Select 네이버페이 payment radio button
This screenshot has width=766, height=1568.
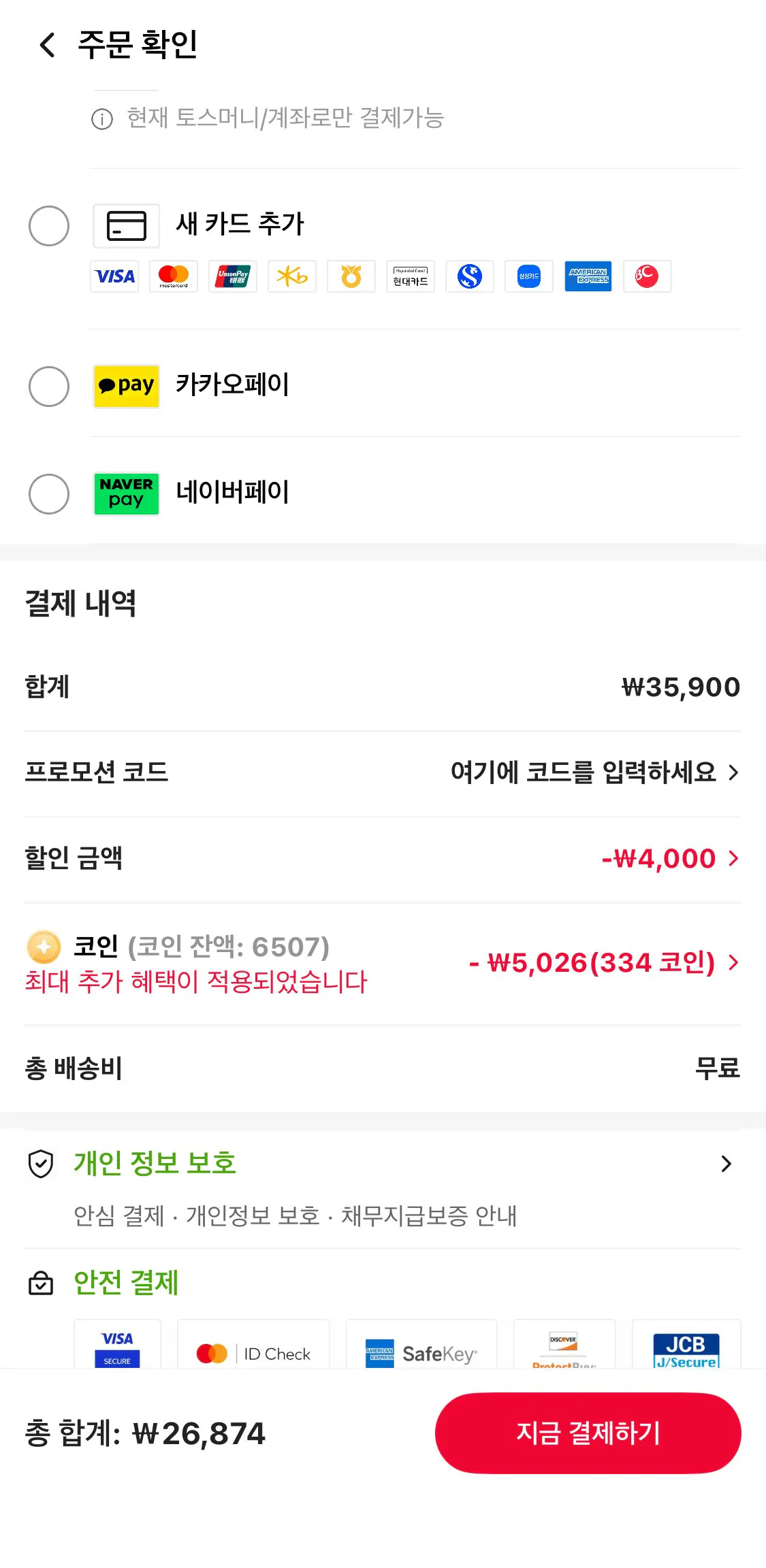(x=48, y=495)
